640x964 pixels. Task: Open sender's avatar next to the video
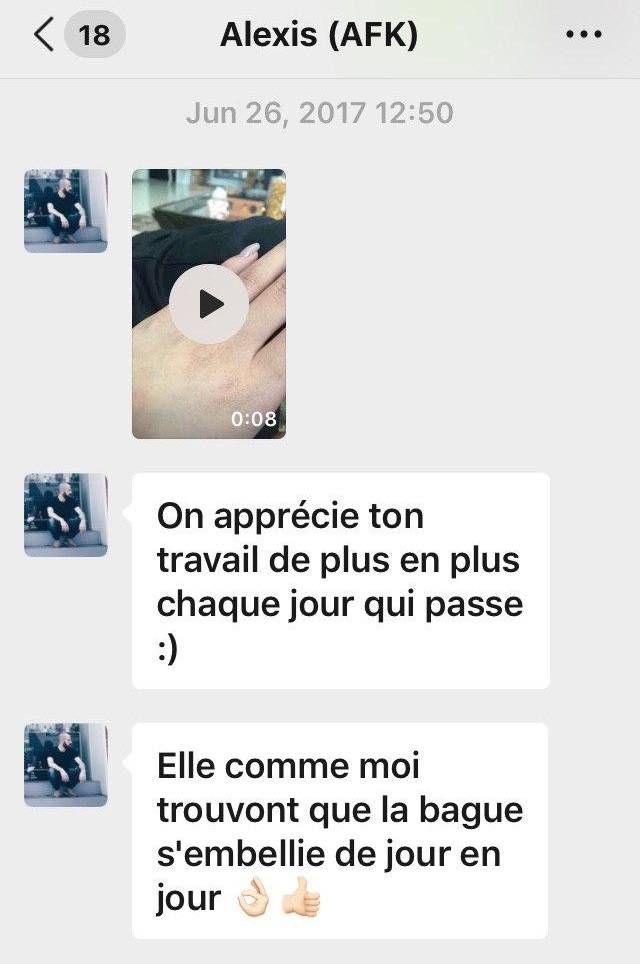click(x=66, y=211)
